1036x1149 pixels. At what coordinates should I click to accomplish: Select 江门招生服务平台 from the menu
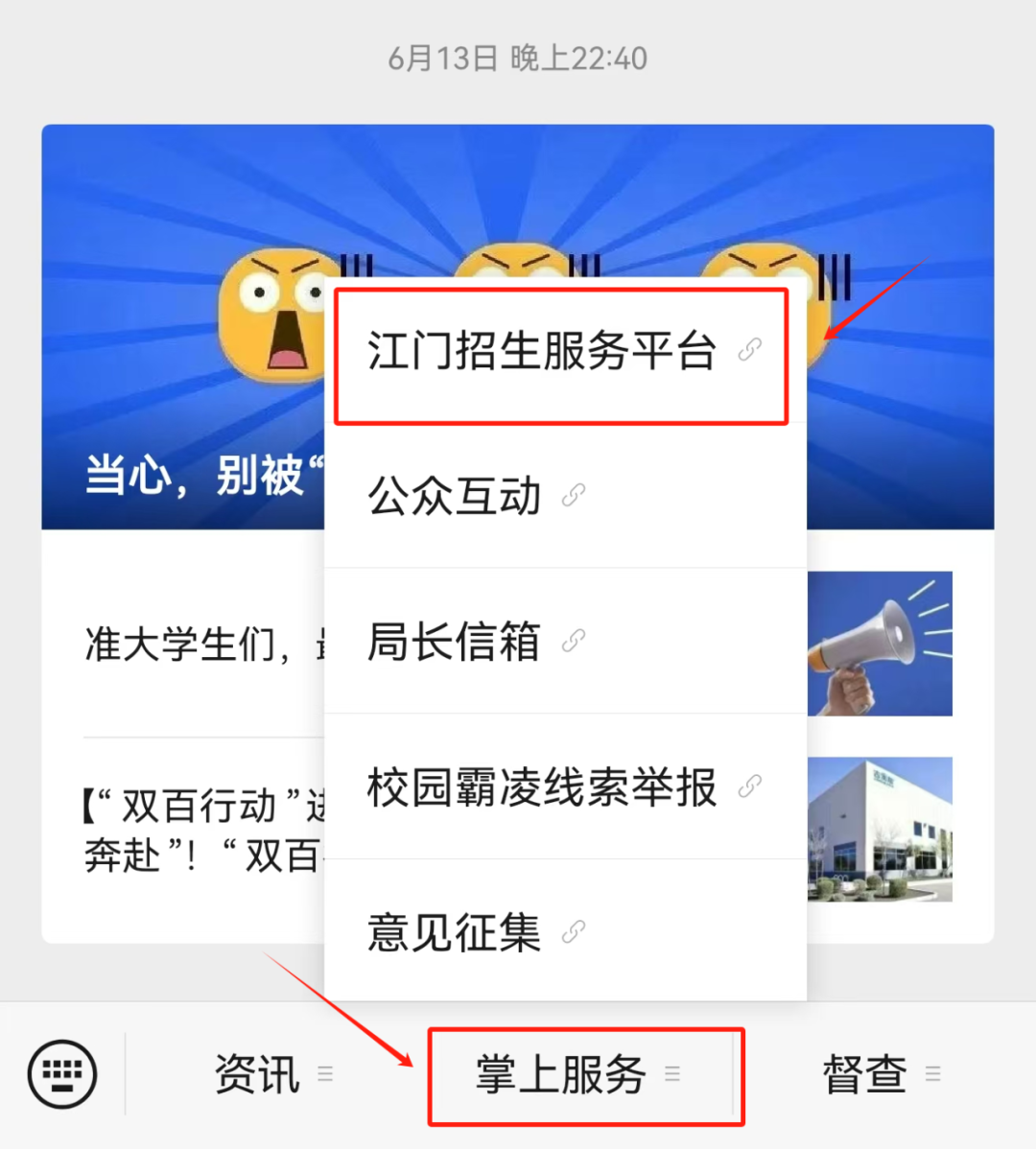tap(540, 351)
